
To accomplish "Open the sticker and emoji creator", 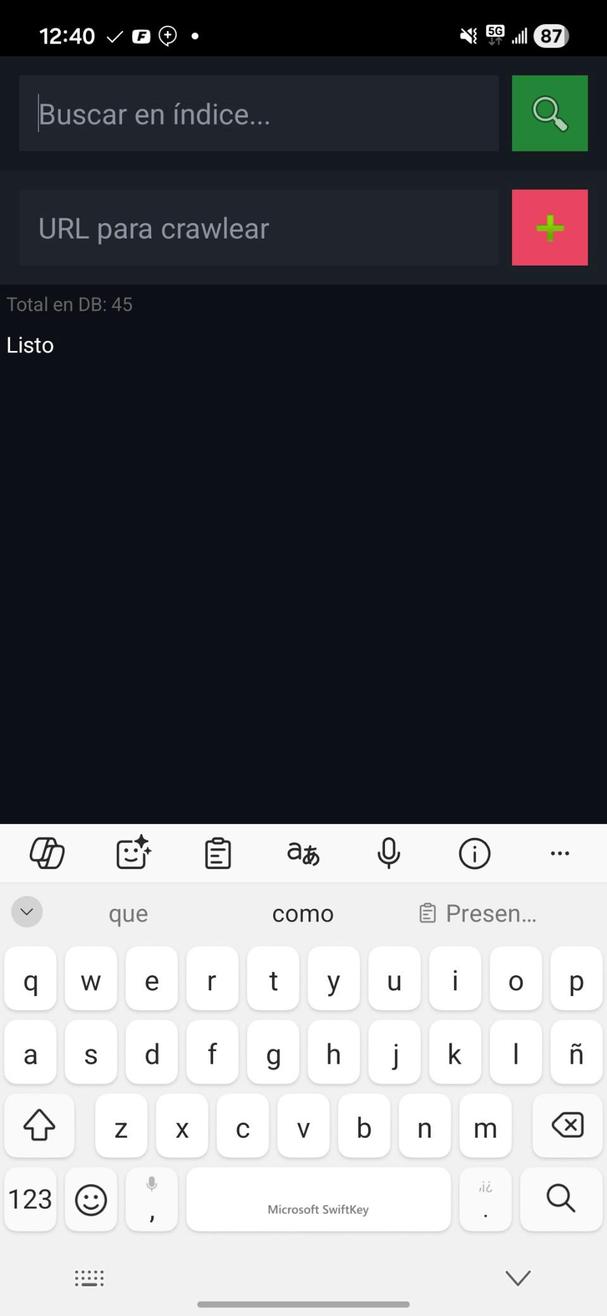I will click(x=132, y=853).
